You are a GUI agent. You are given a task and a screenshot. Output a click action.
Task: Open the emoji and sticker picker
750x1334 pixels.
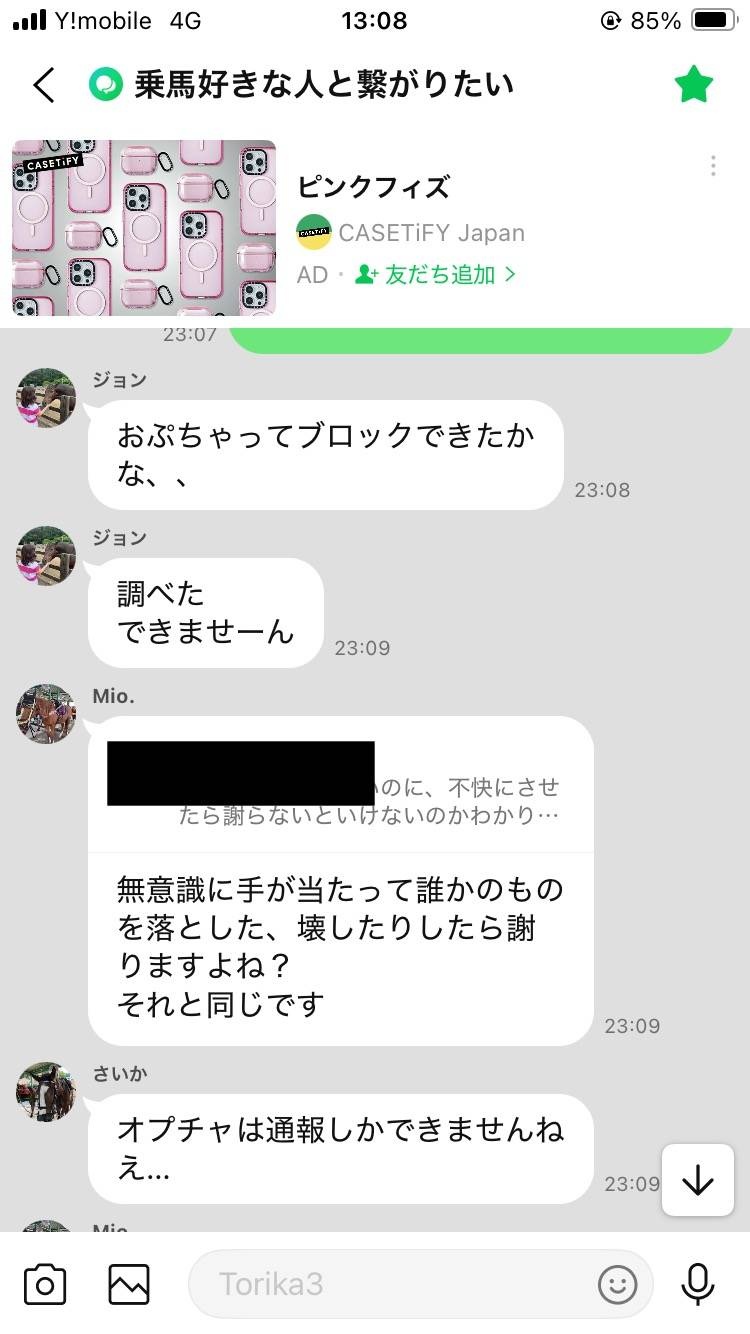617,1284
